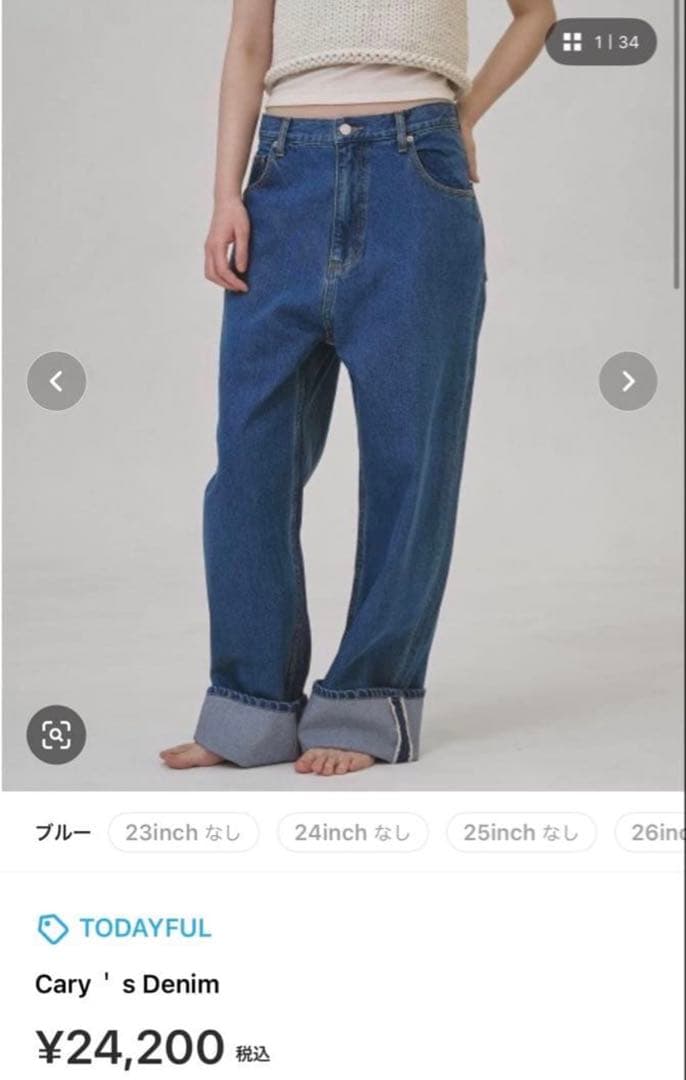Open the image gallery grid counter
The image size is (686, 1080).
(x=601, y=42)
